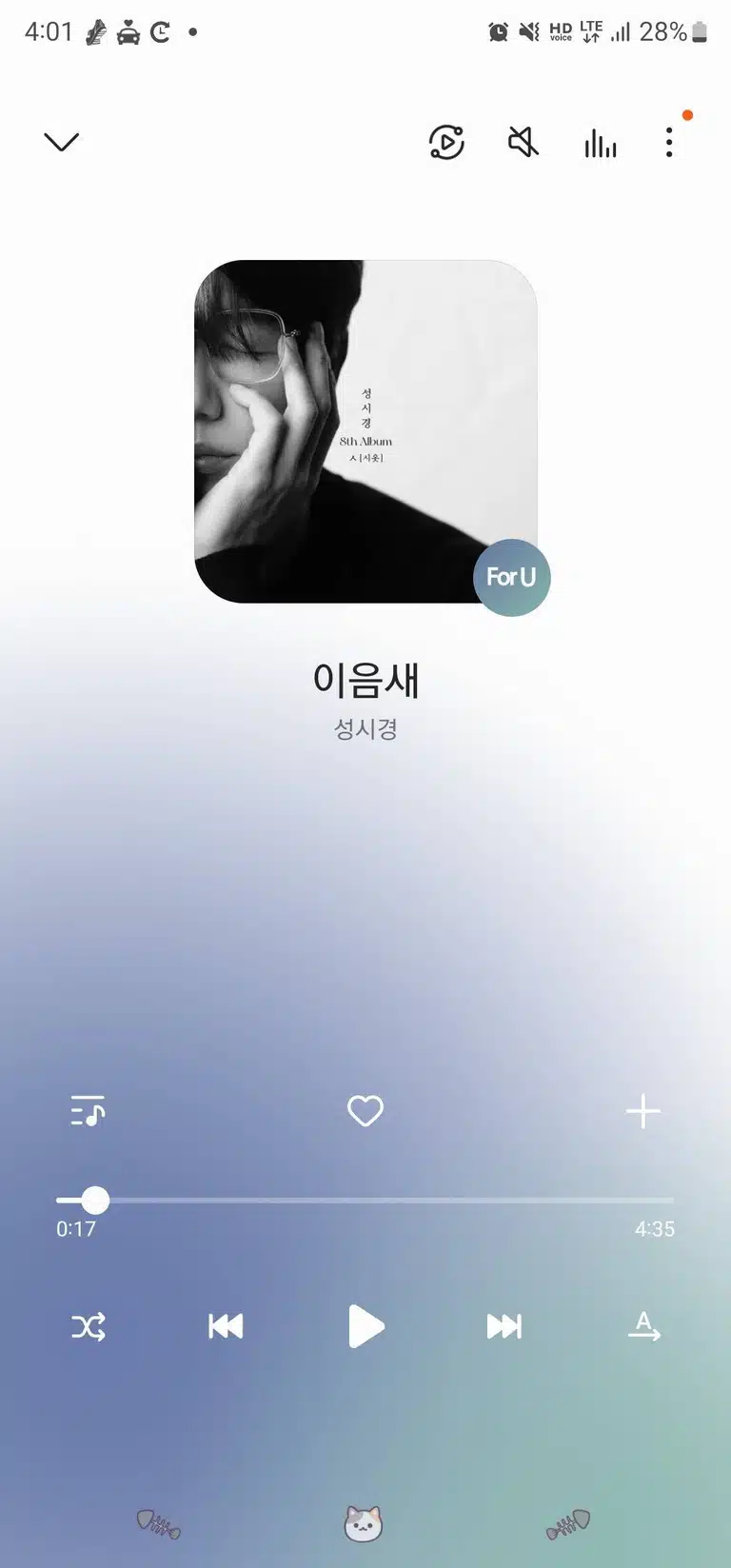Open the album cover of 이음새
The height and width of the screenshot is (1568, 731).
click(365, 431)
